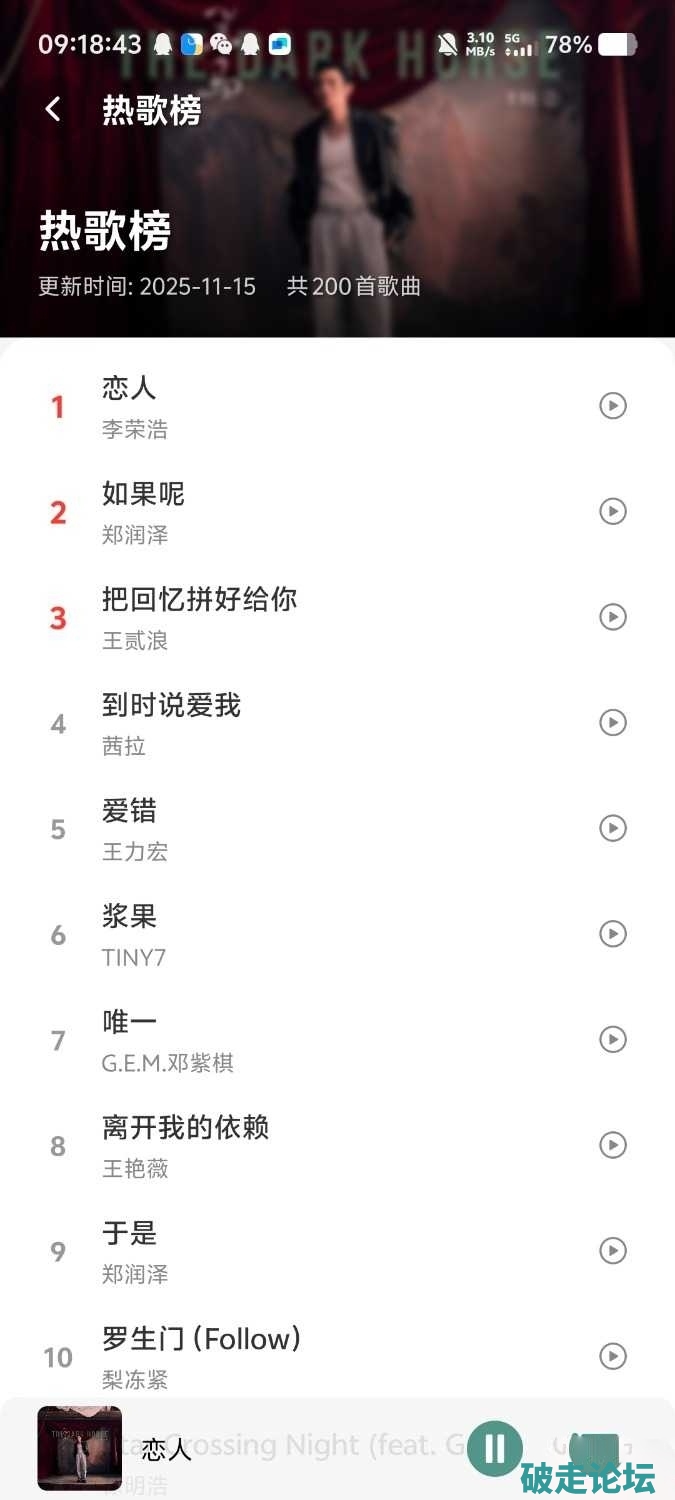Open the now-playing album cover for 恋人
The image size is (675, 1500).
tap(80, 1448)
